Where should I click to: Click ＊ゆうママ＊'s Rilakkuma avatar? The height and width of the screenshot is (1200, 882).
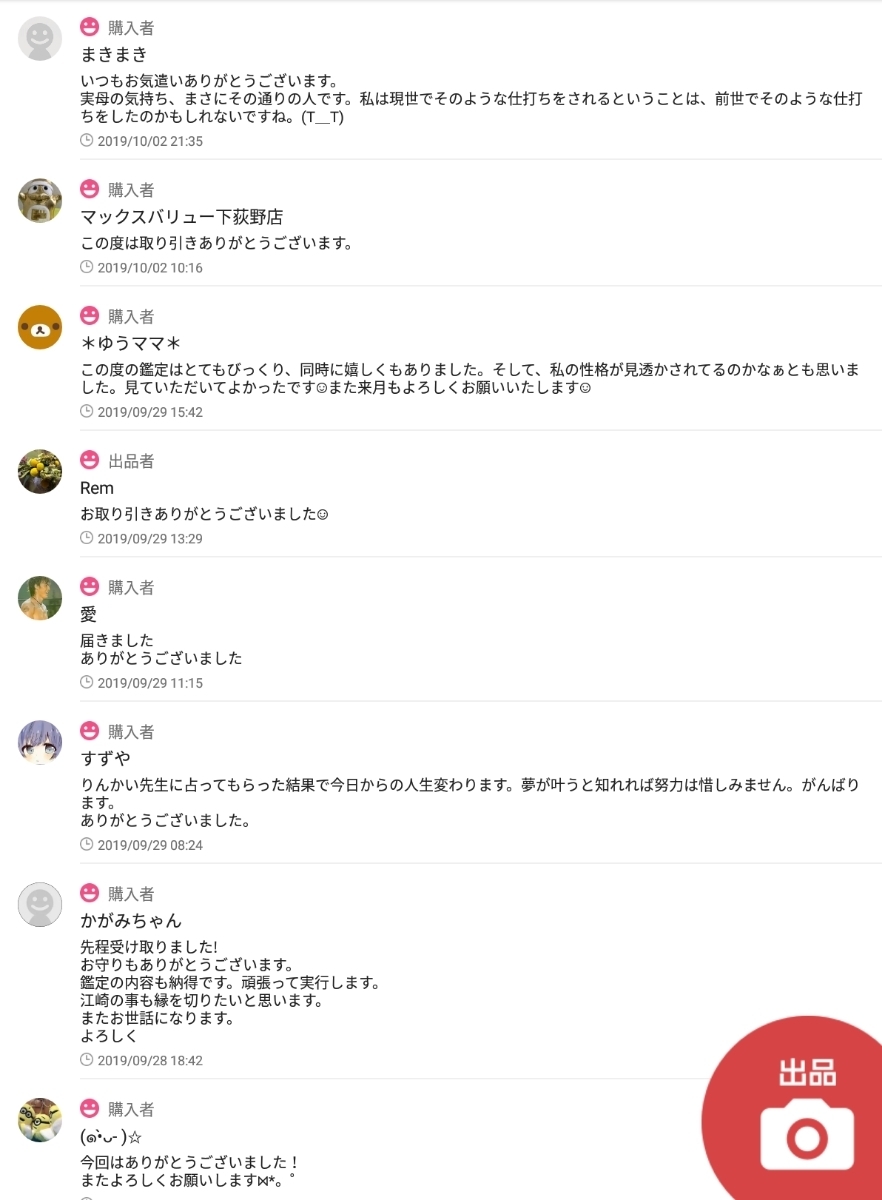[40, 326]
